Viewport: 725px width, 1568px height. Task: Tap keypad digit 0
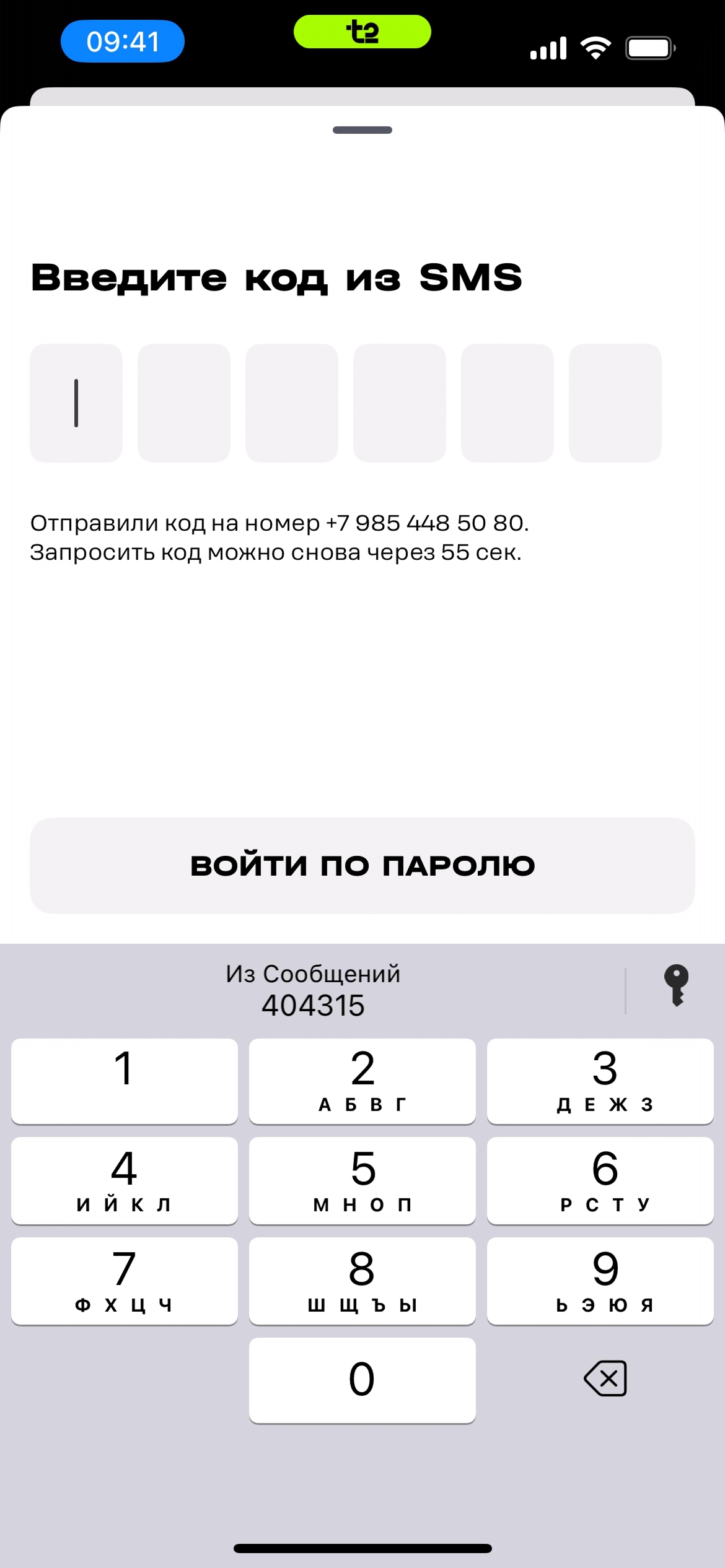362,1380
